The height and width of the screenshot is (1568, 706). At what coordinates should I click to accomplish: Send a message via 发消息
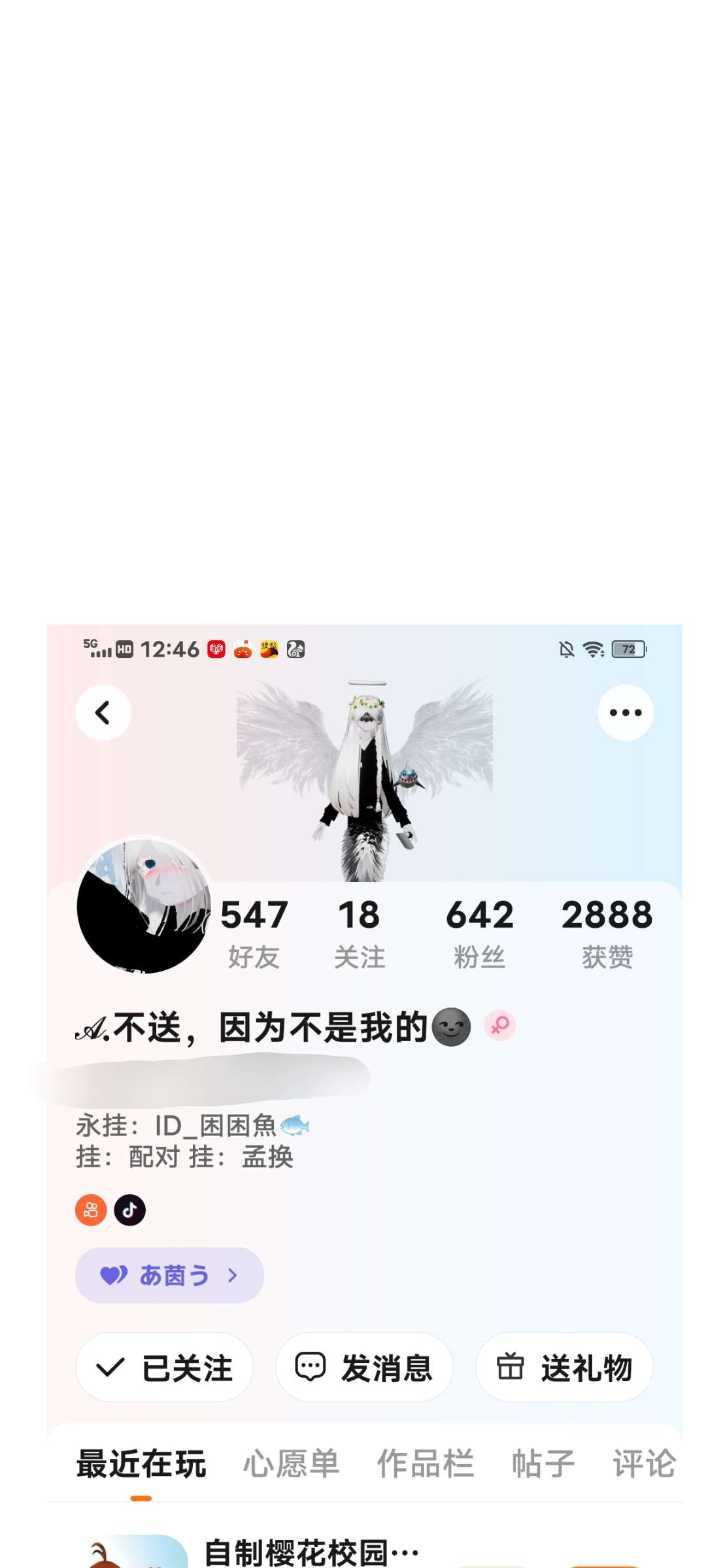(x=364, y=1367)
